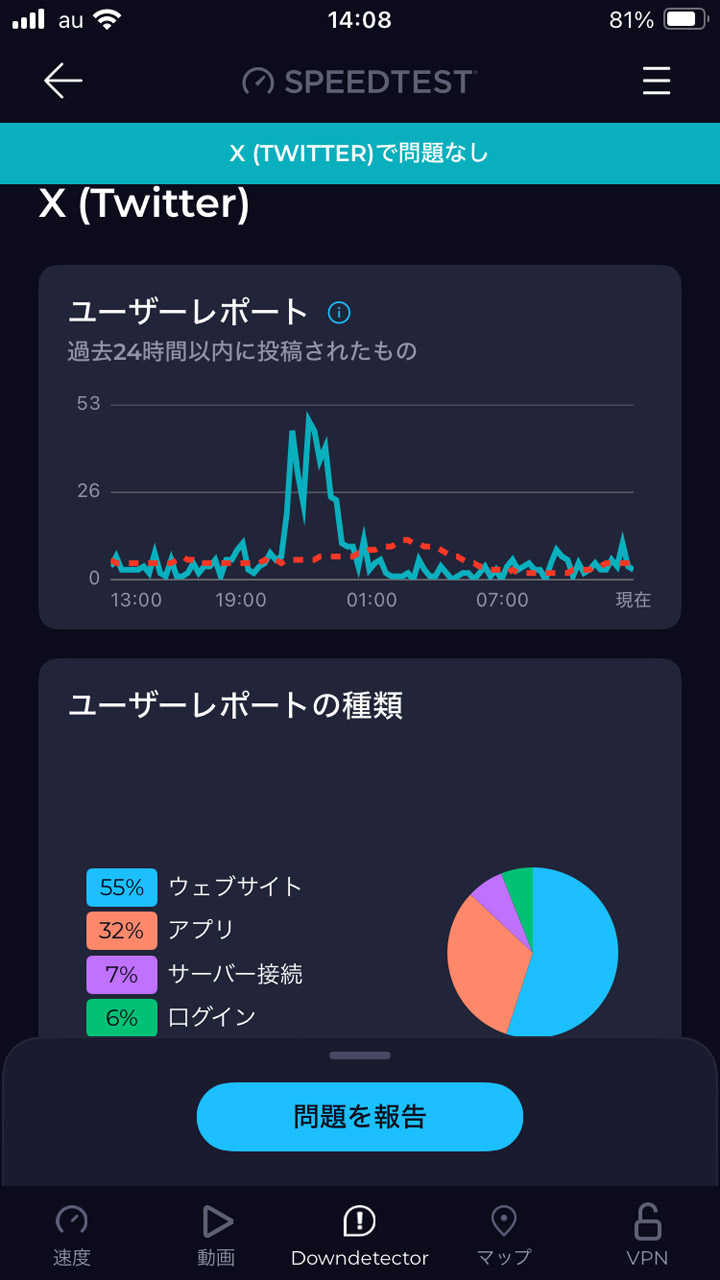This screenshot has height=1280, width=720.
Task: Tap the back arrow to return
Action: (60, 82)
